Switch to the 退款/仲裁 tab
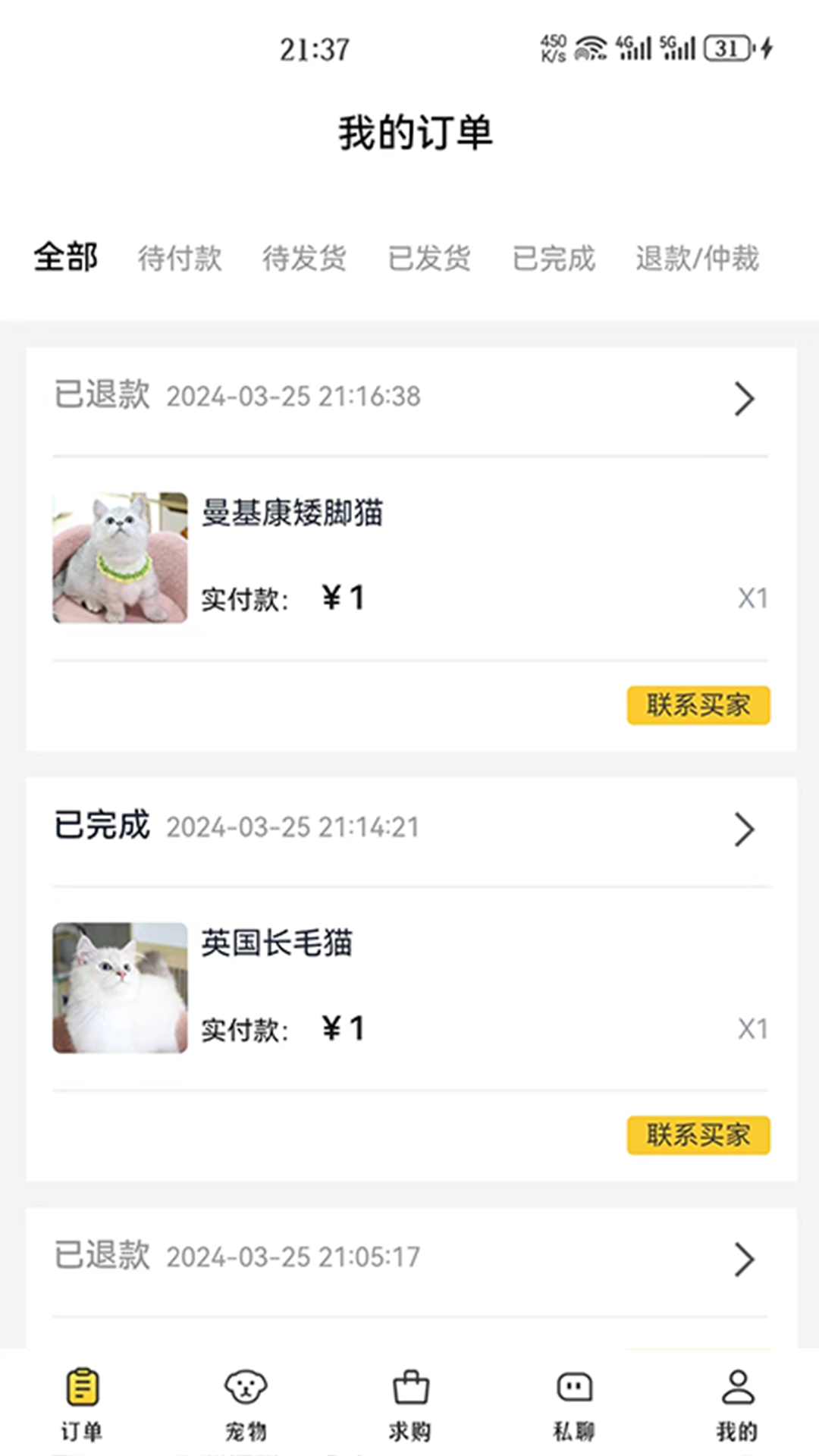 coord(697,258)
